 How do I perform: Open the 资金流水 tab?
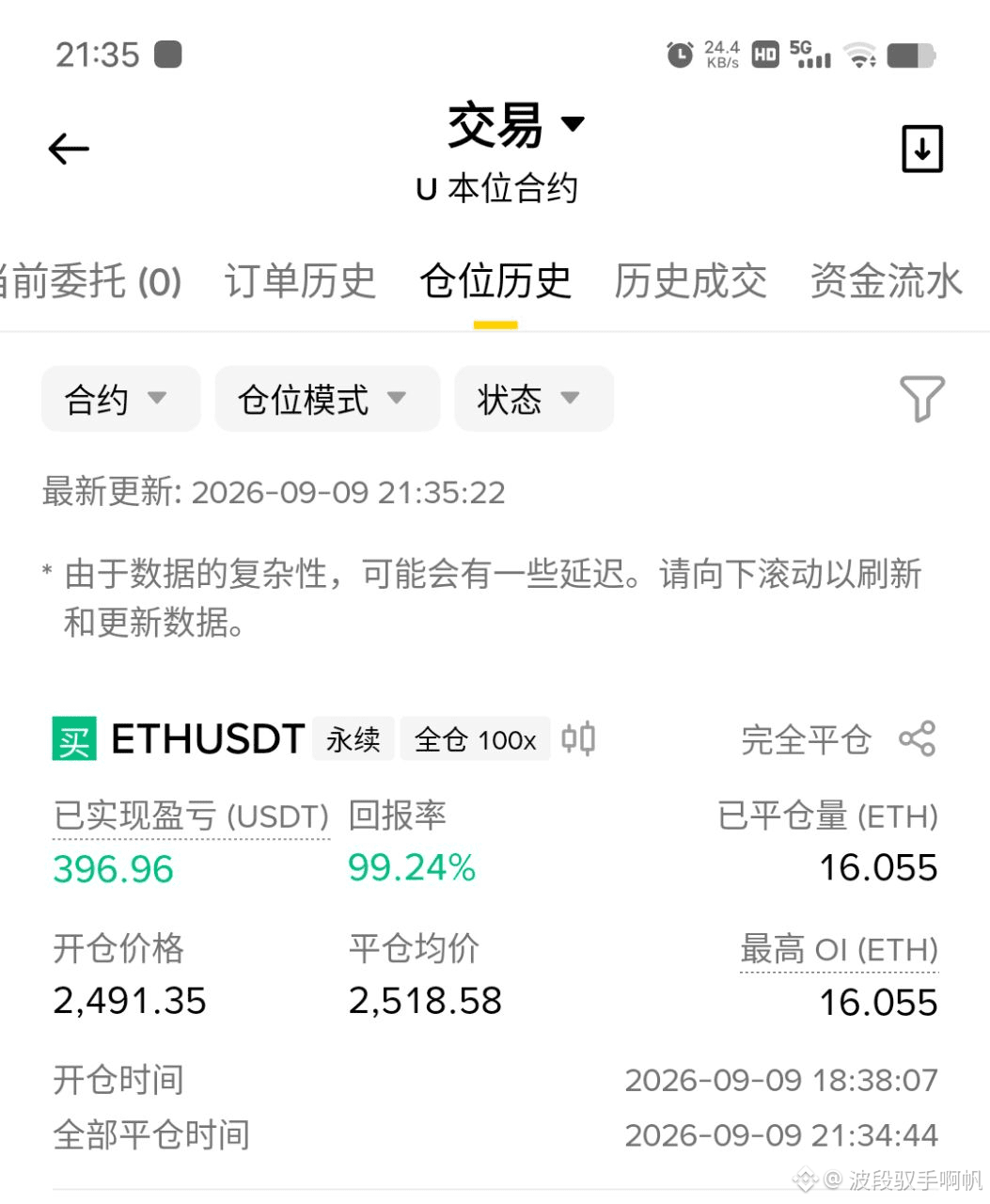tap(887, 281)
